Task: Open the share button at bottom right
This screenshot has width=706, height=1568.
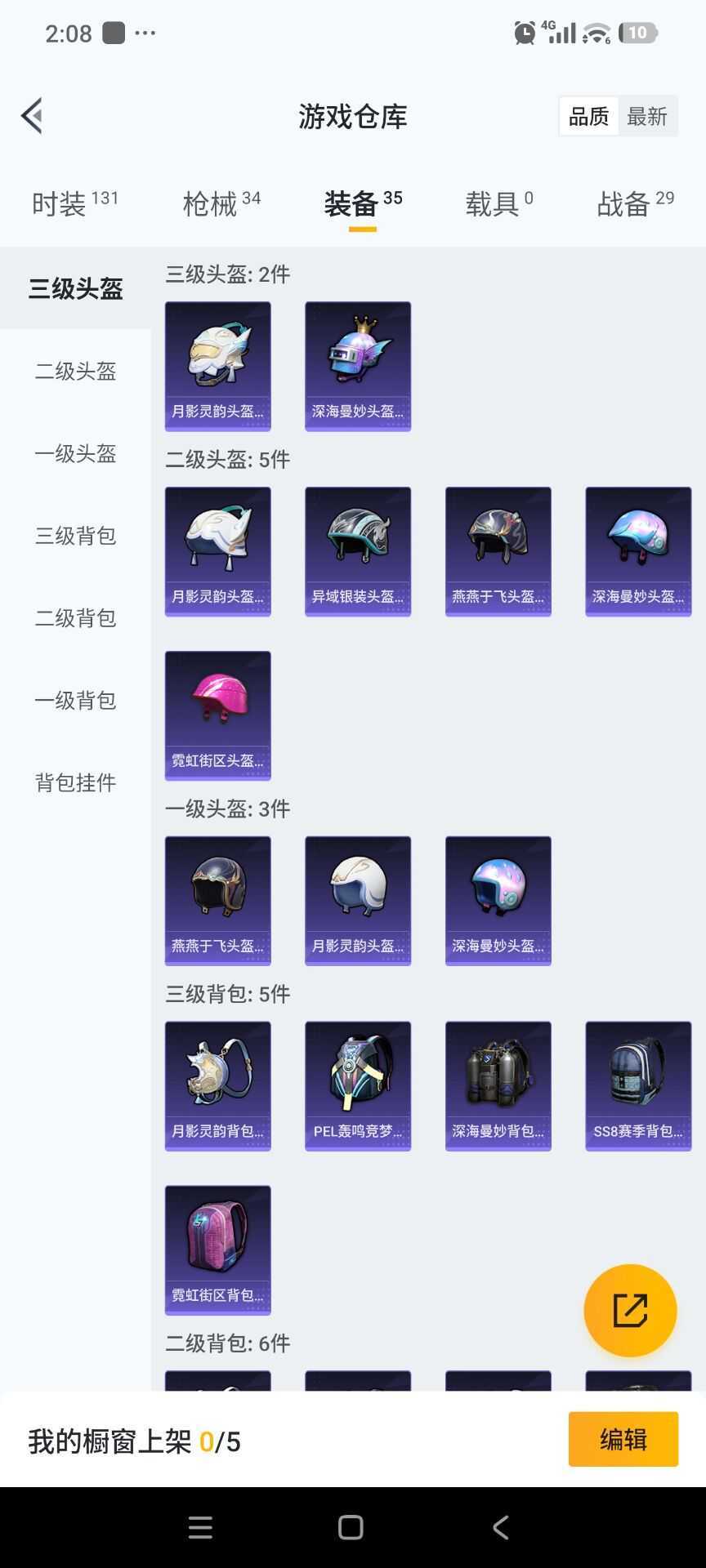Action: (630, 1310)
